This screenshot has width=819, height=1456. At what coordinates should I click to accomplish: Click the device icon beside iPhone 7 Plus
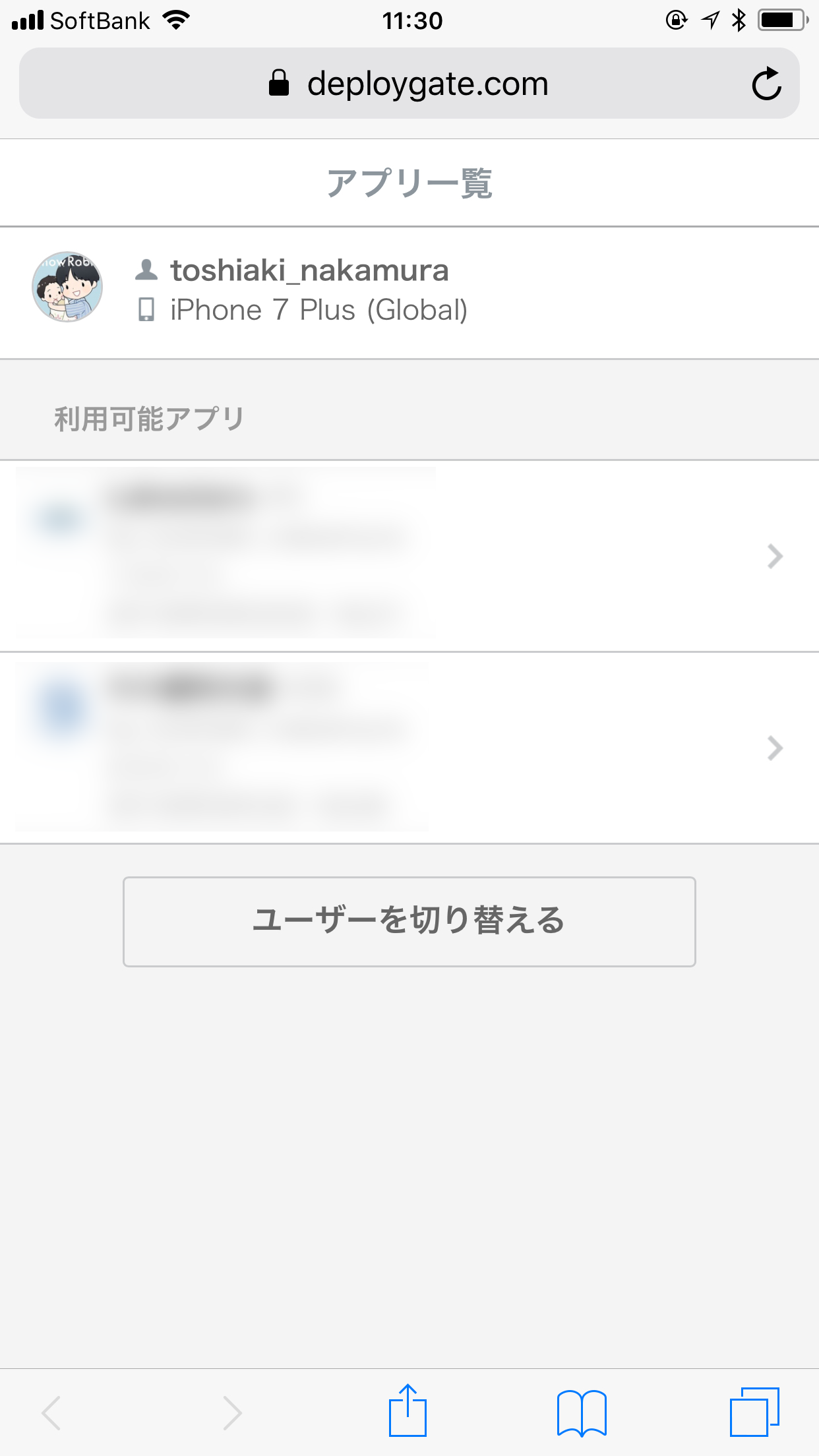point(146,309)
